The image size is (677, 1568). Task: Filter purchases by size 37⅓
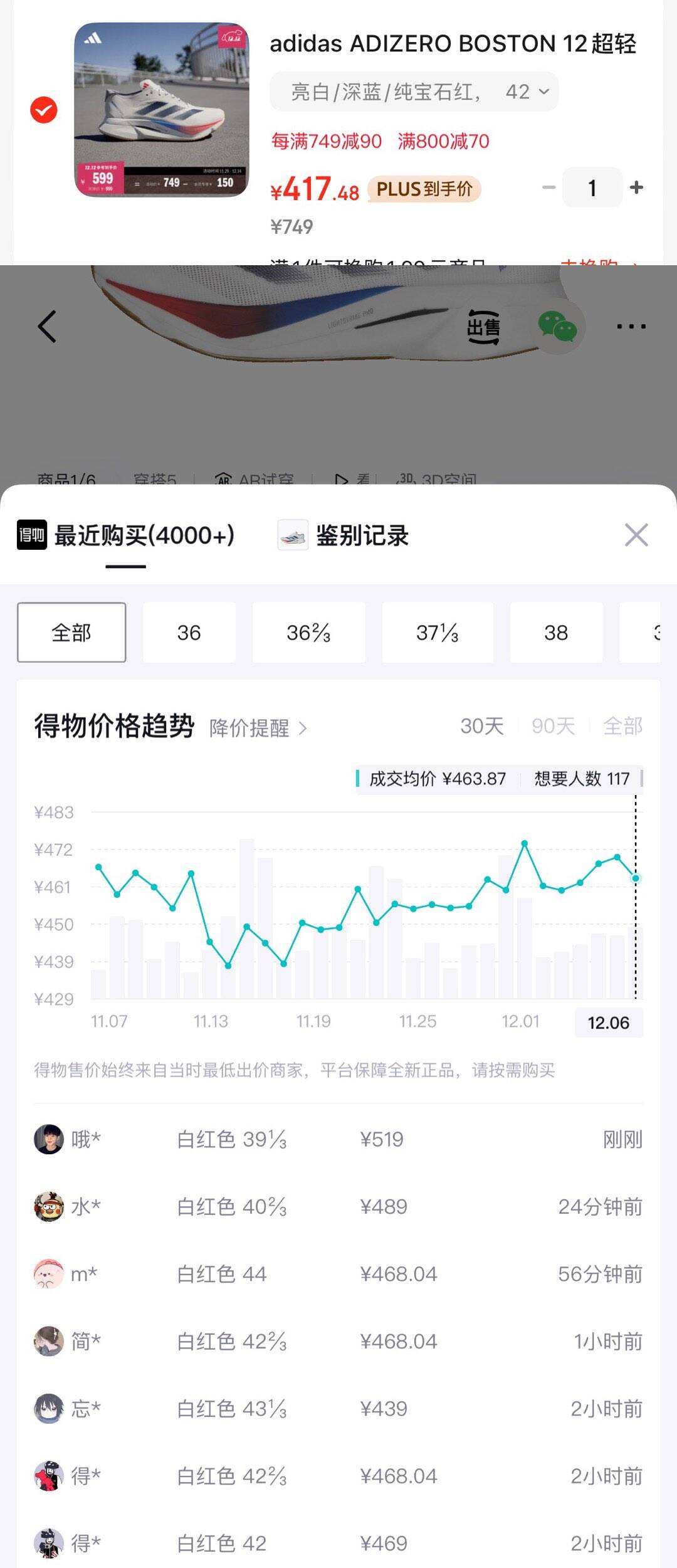(x=437, y=633)
